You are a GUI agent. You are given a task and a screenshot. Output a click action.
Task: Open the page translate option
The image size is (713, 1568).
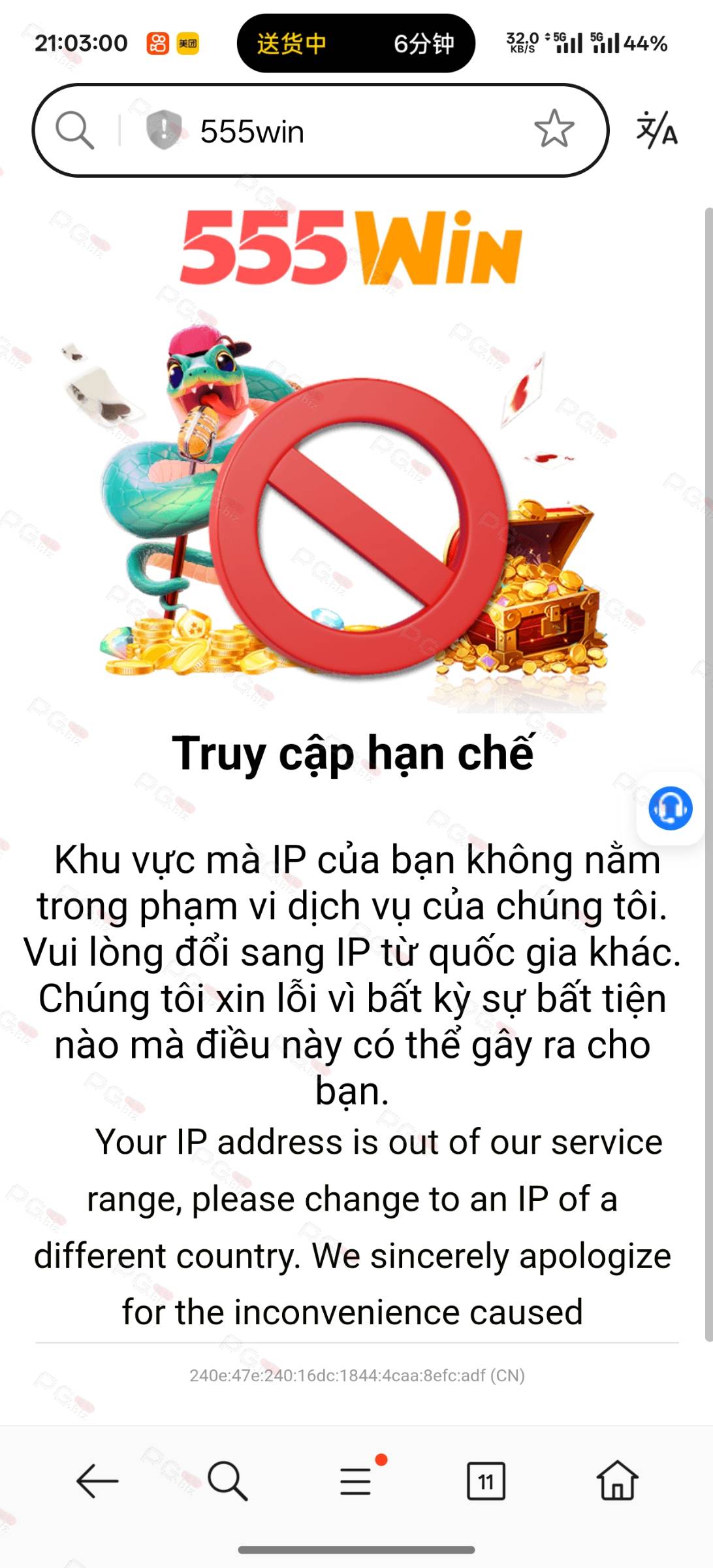pos(657,129)
